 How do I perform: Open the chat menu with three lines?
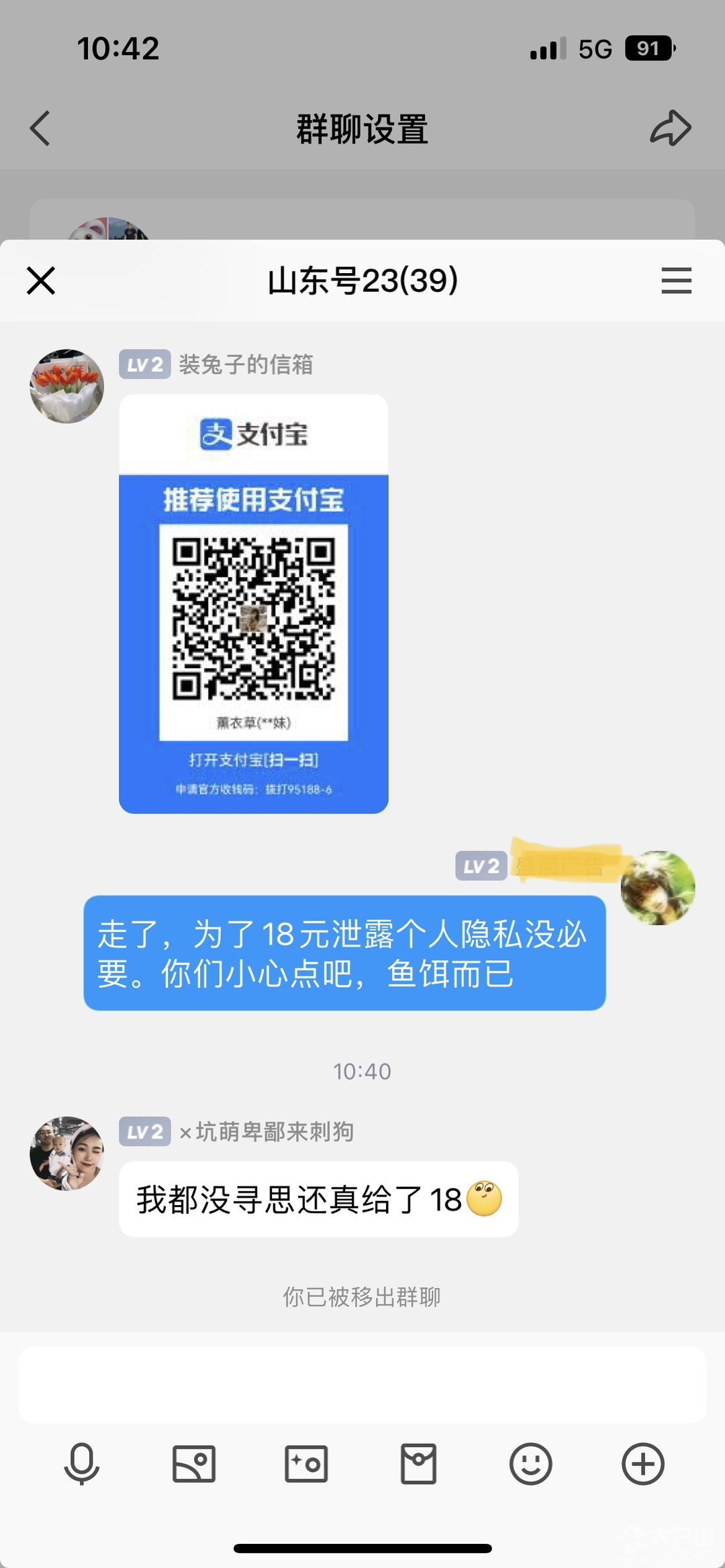pyautogui.click(x=676, y=280)
